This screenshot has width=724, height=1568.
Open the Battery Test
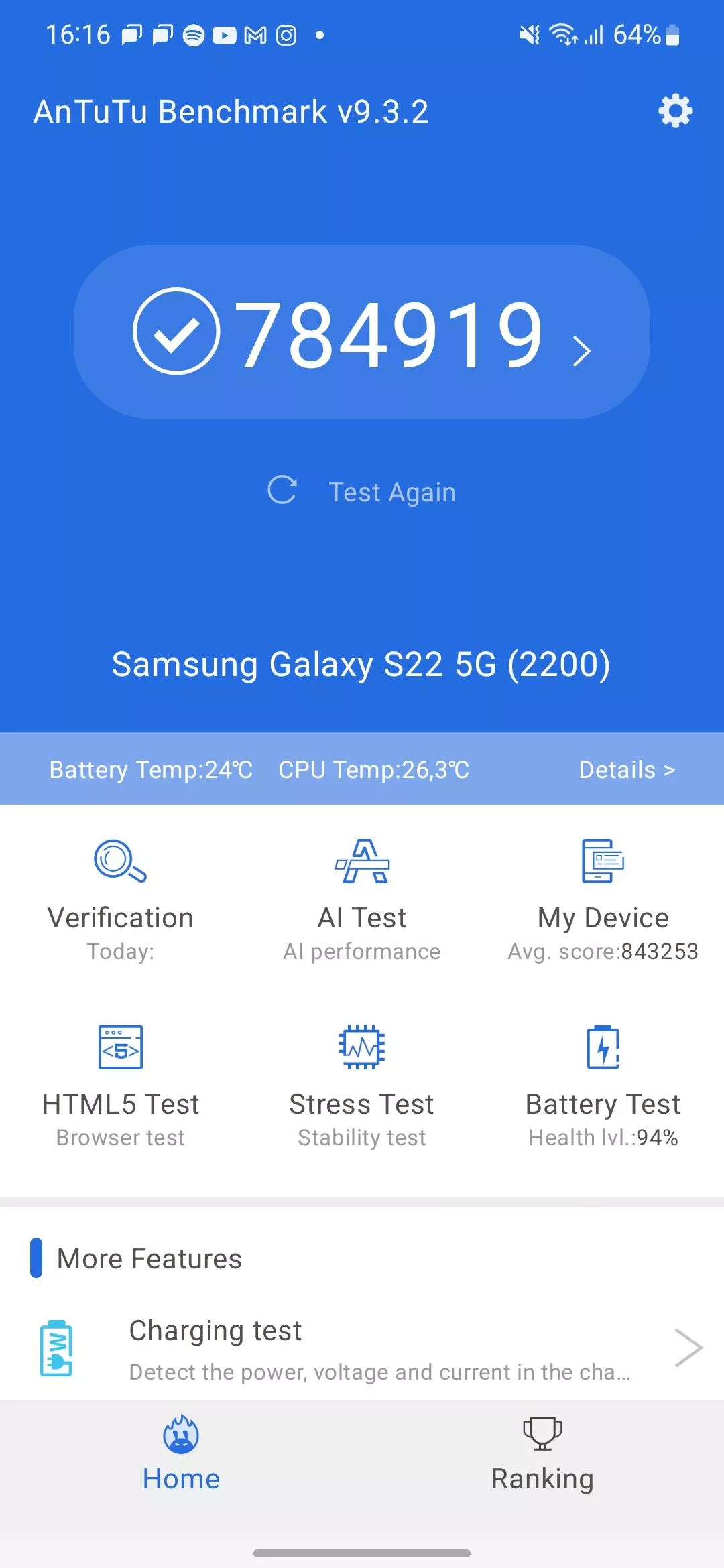coord(603,1086)
